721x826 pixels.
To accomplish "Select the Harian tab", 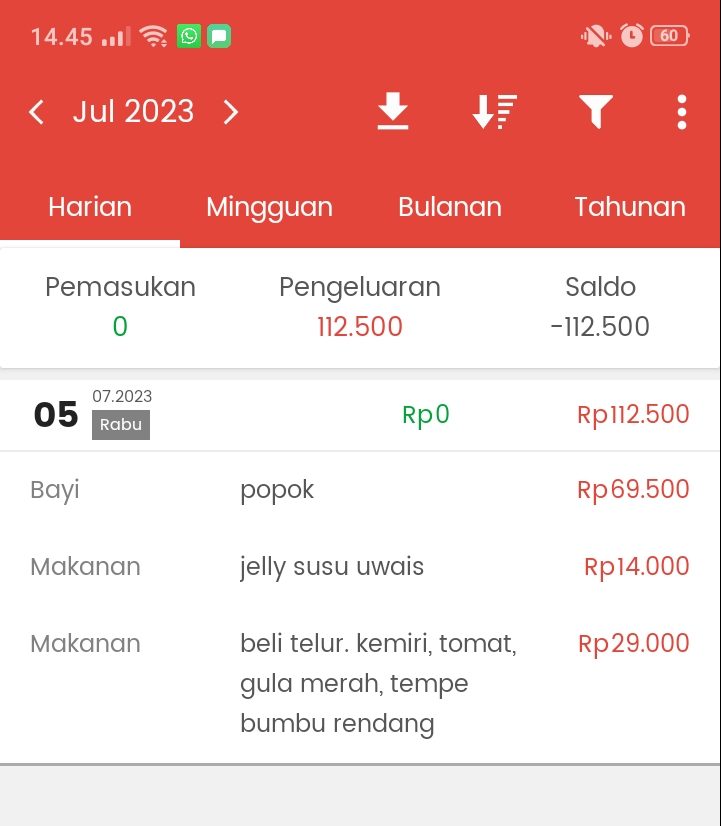I will pos(90,207).
